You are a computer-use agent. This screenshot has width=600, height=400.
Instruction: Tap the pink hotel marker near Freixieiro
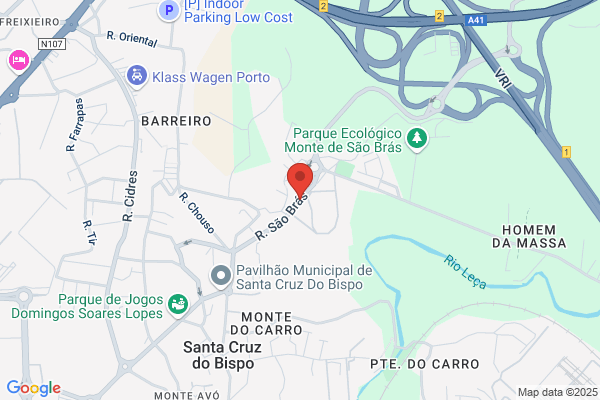click(x=19, y=61)
